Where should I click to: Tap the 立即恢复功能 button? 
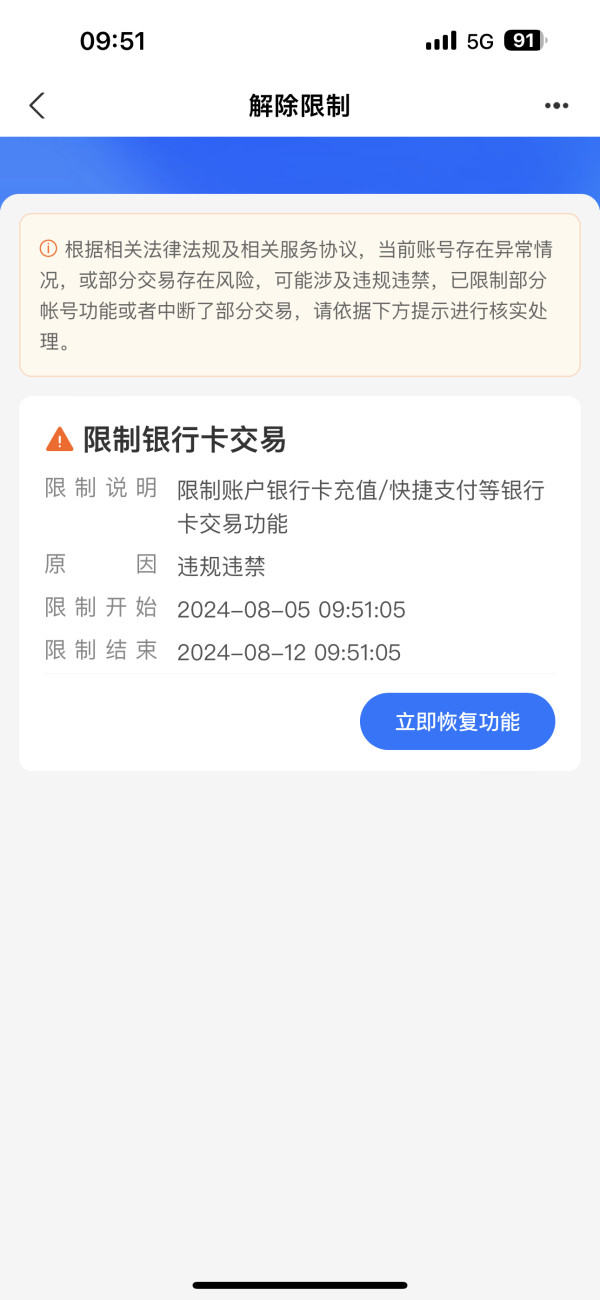pyautogui.click(x=457, y=721)
